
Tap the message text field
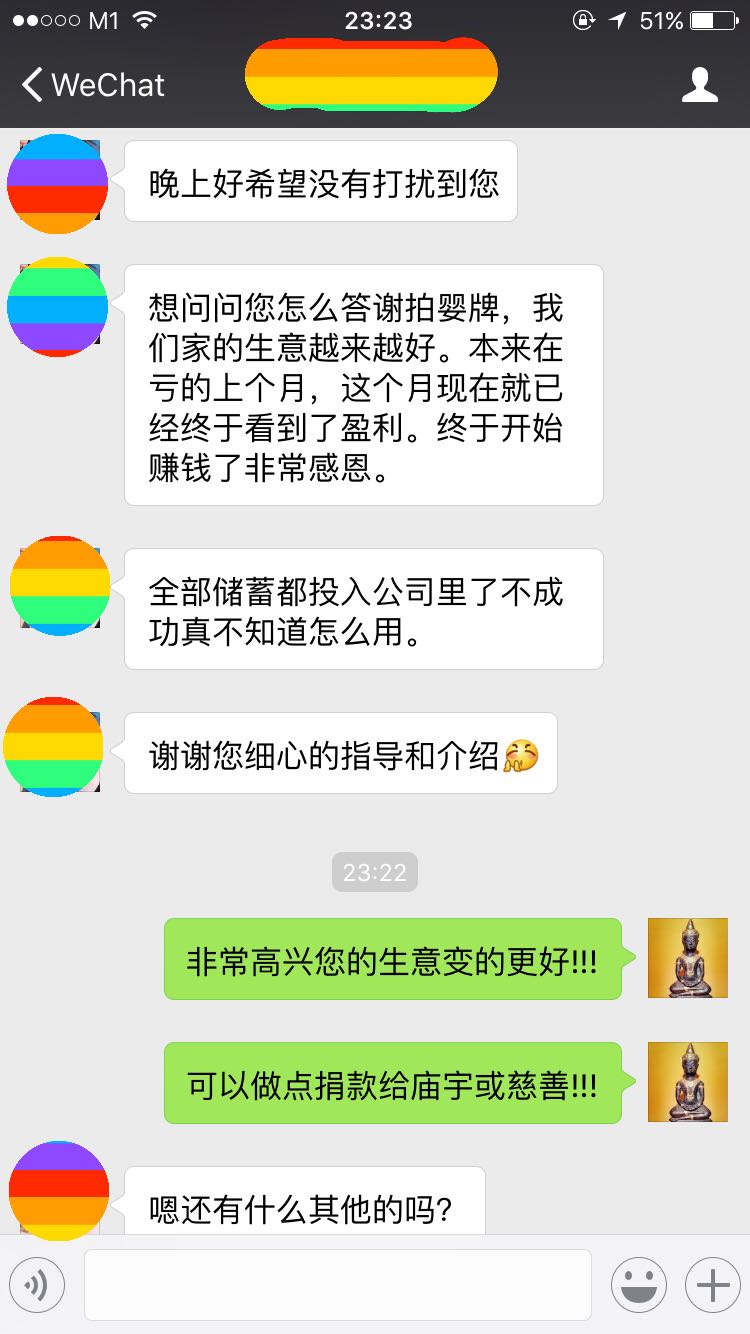coord(337,1284)
